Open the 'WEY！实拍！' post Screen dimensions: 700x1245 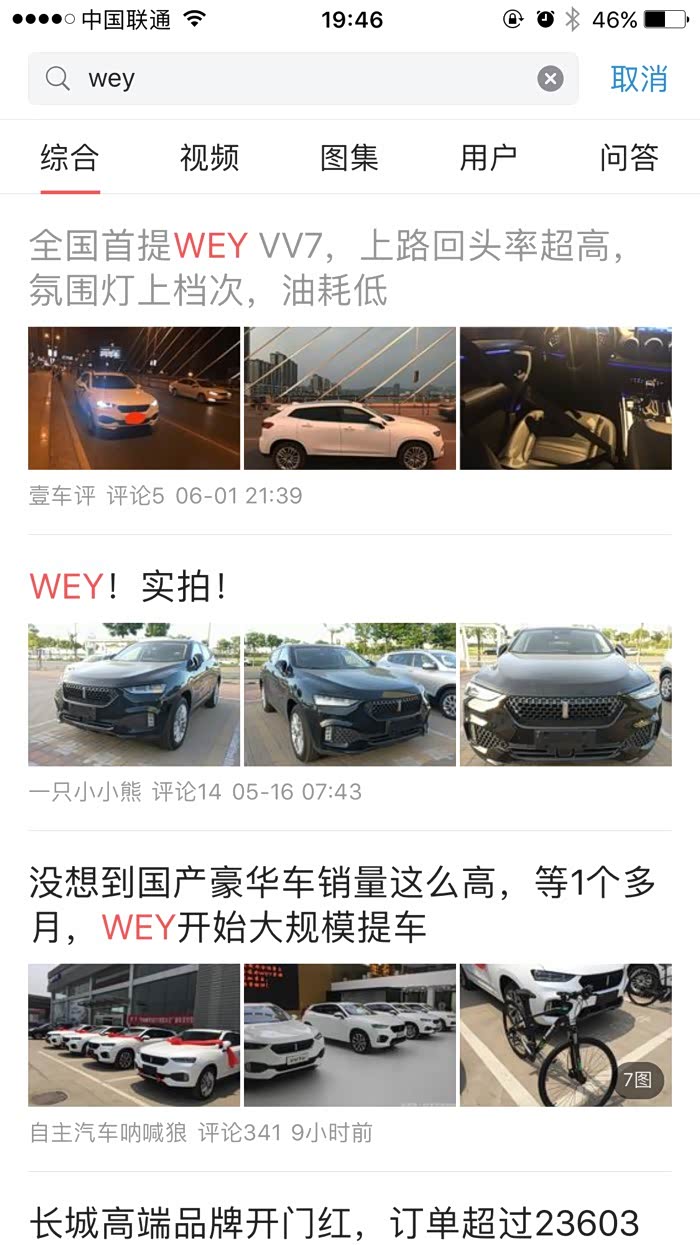pyautogui.click(x=130, y=587)
